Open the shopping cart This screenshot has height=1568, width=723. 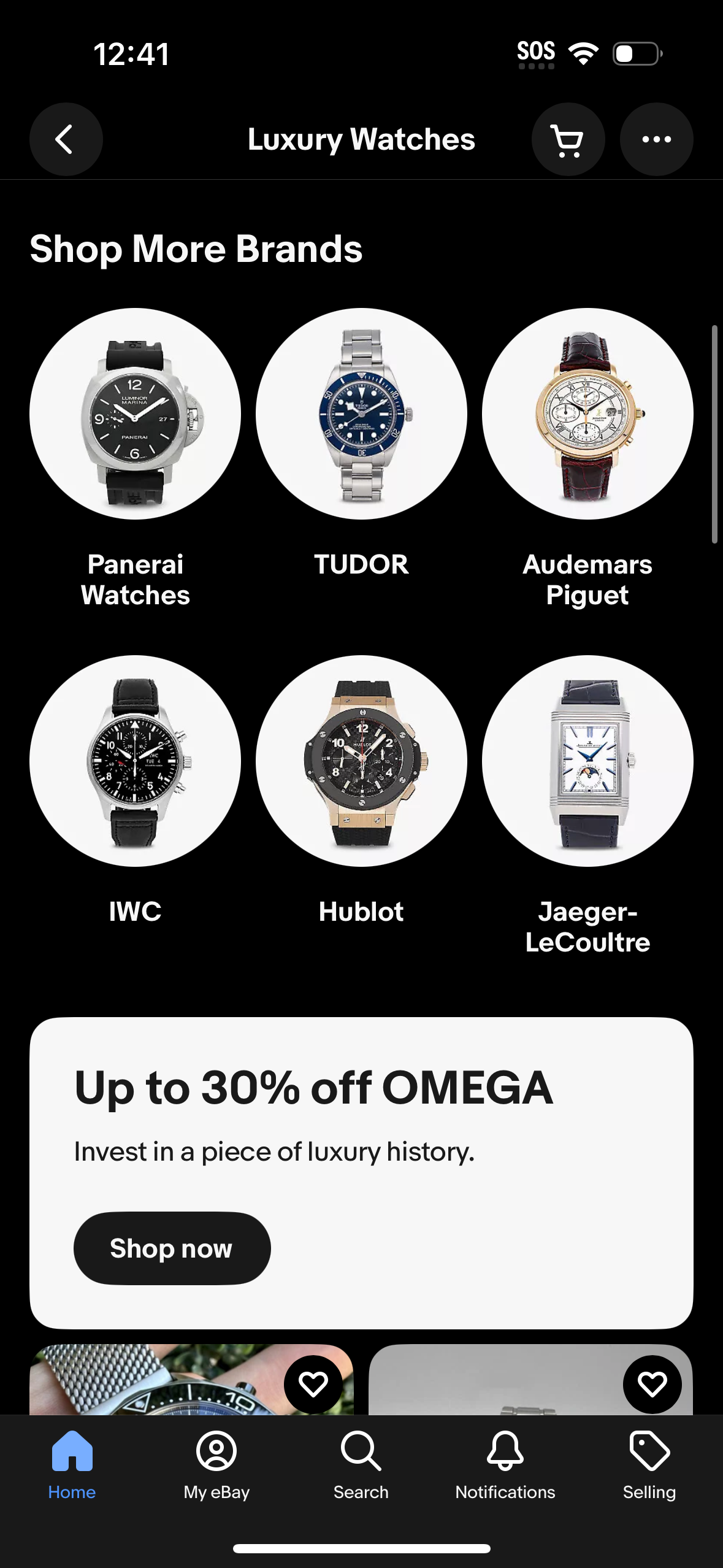click(568, 139)
